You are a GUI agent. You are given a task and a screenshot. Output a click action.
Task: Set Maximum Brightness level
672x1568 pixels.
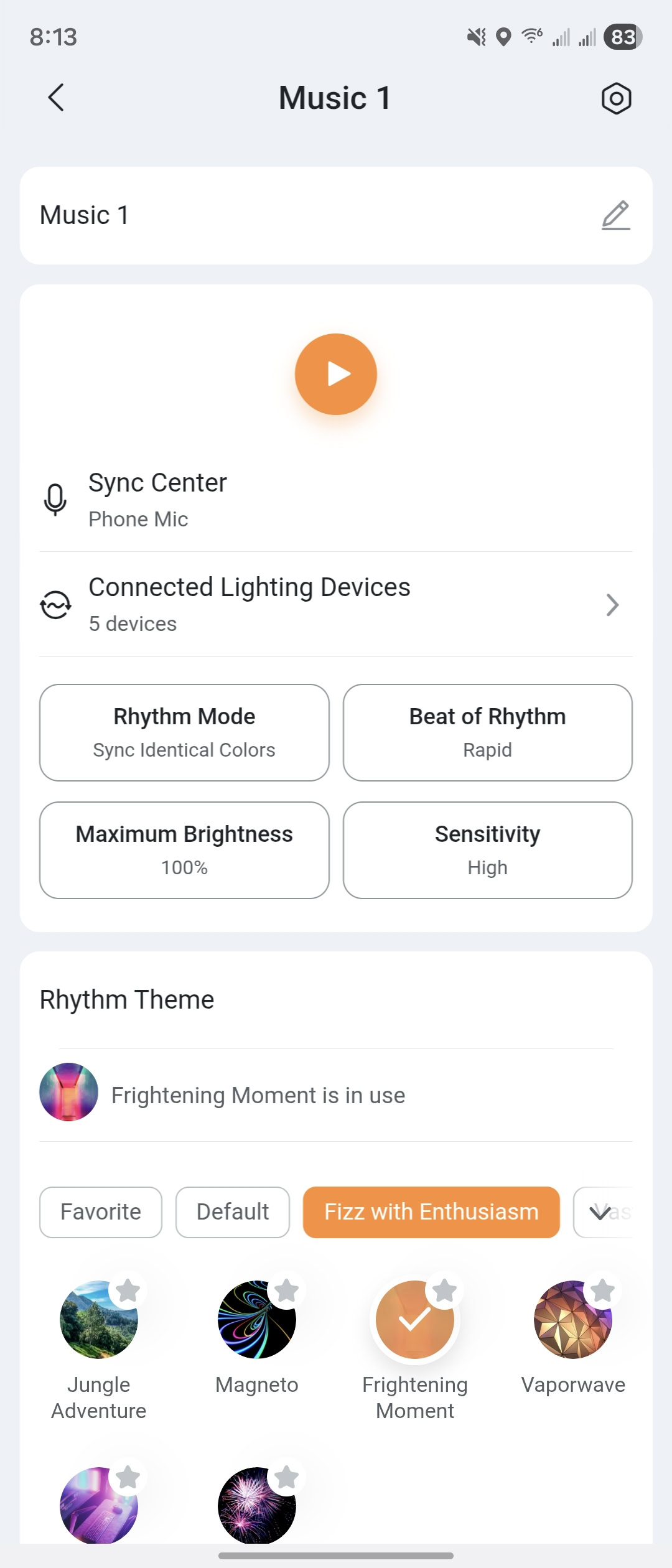pyautogui.click(x=184, y=850)
